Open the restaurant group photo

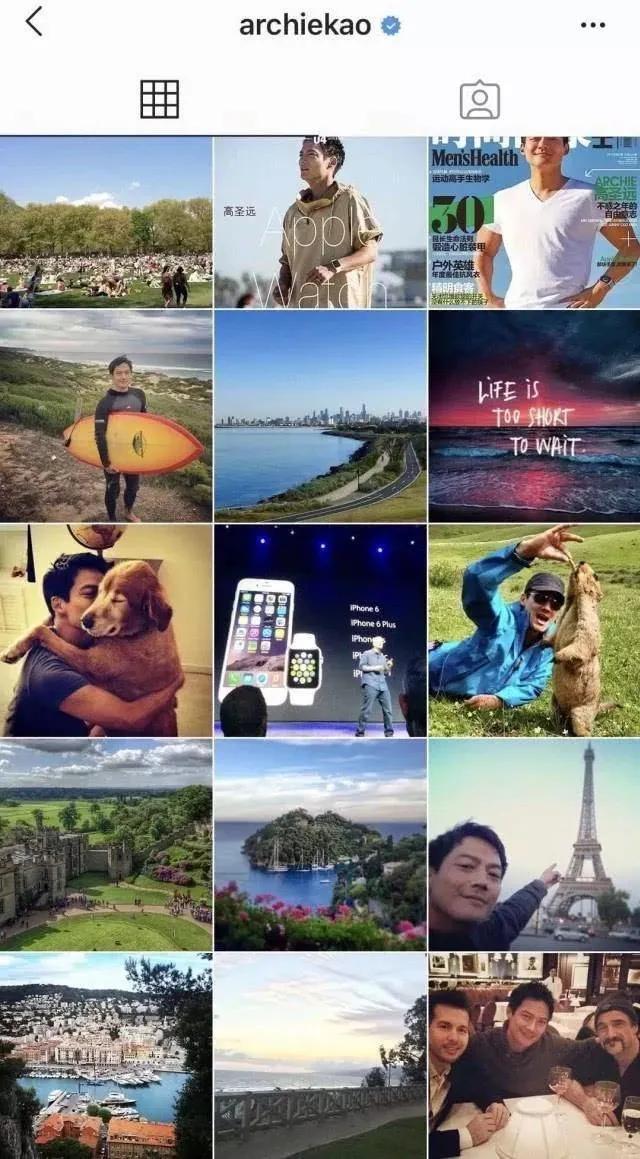coord(534,1055)
